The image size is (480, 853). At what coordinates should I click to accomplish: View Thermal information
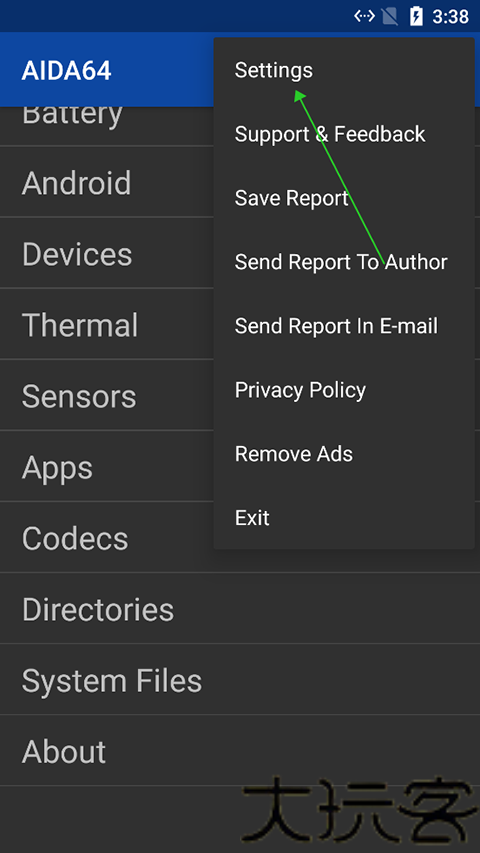(107, 324)
